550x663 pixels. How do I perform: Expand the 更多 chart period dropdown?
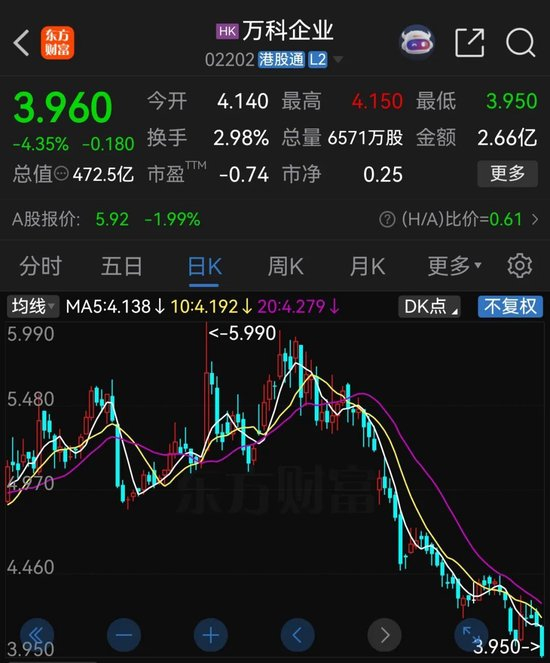[454, 266]
